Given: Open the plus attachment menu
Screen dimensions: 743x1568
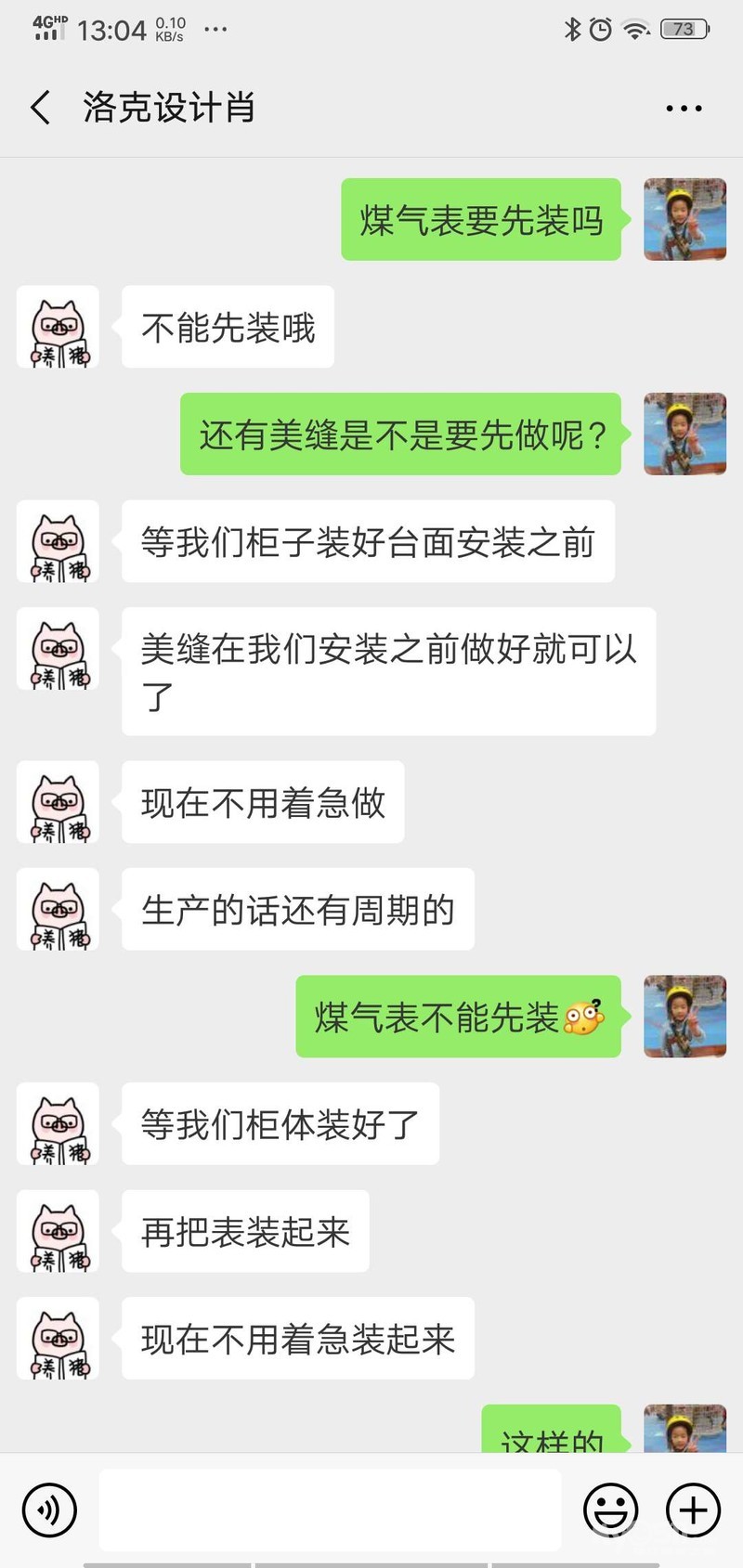Looking at the screenshot, I should coord(693,1510).
